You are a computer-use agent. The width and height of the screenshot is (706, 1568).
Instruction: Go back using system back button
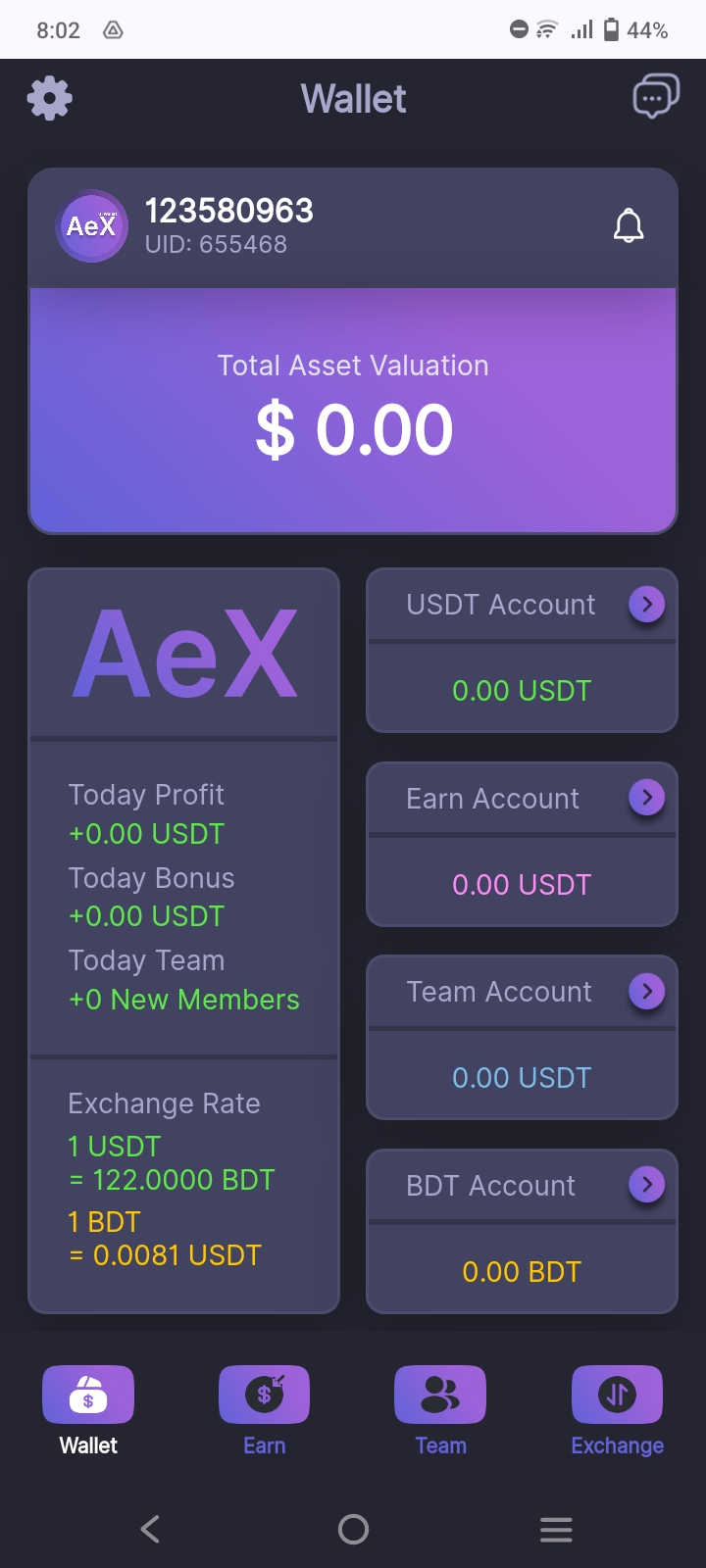click(150, 1529)
